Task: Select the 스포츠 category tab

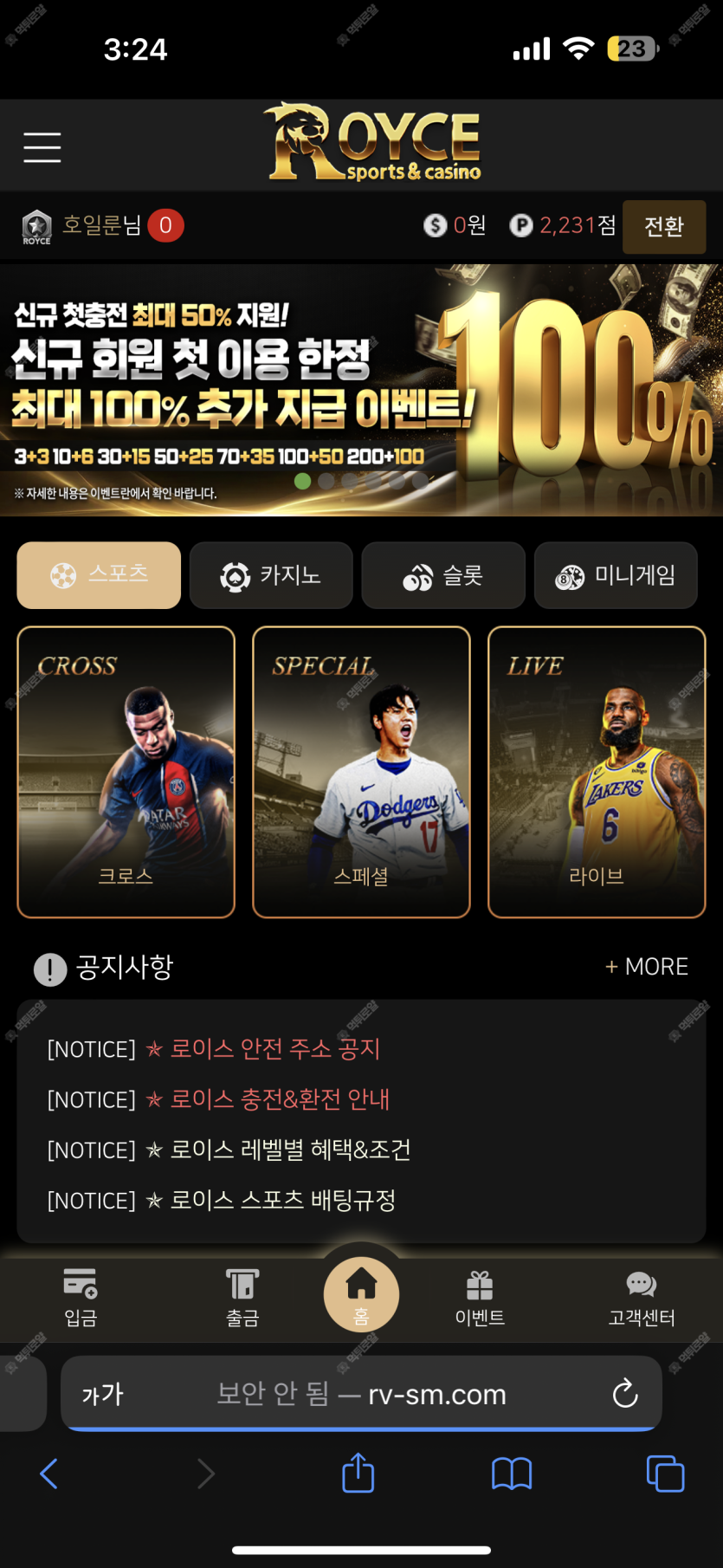Action: tap(99, 575)
